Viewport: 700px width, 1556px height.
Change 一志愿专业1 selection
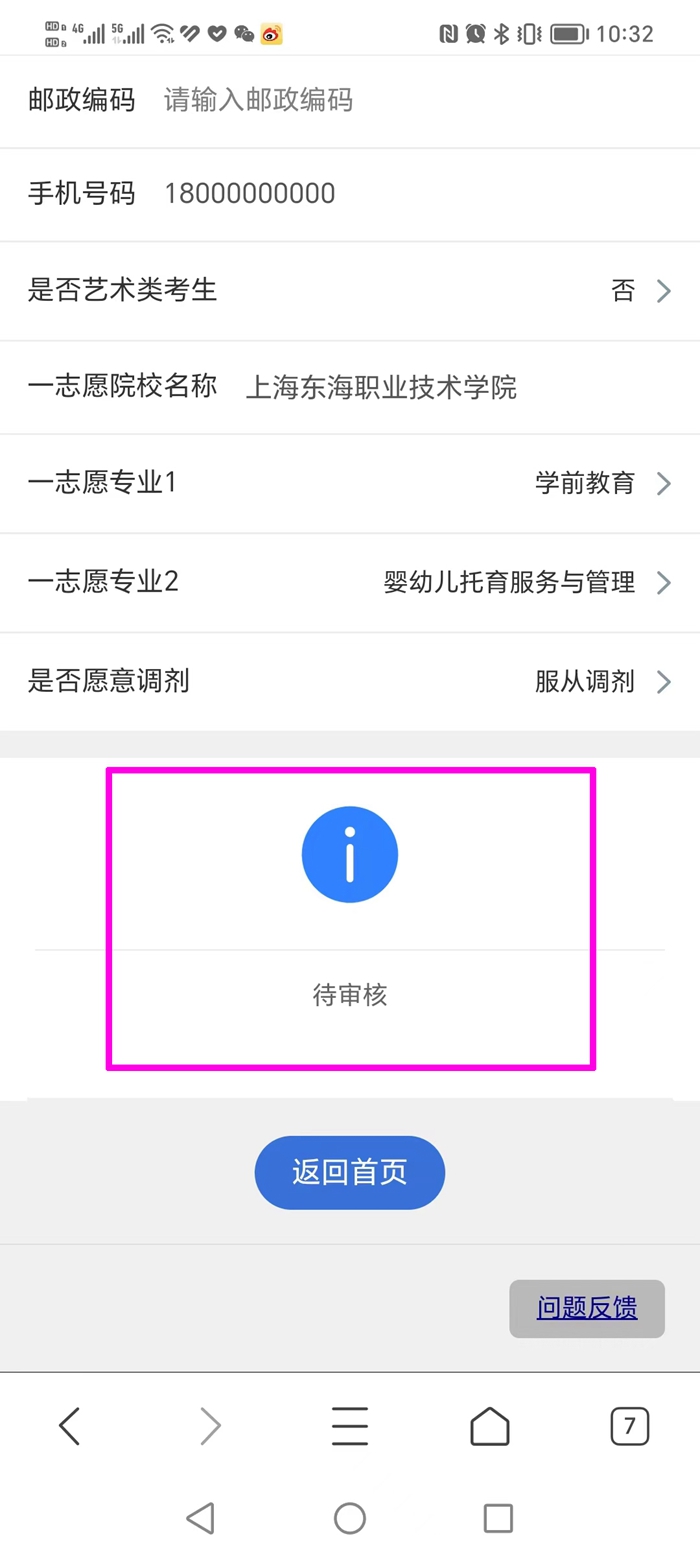(x=600, y=484)
